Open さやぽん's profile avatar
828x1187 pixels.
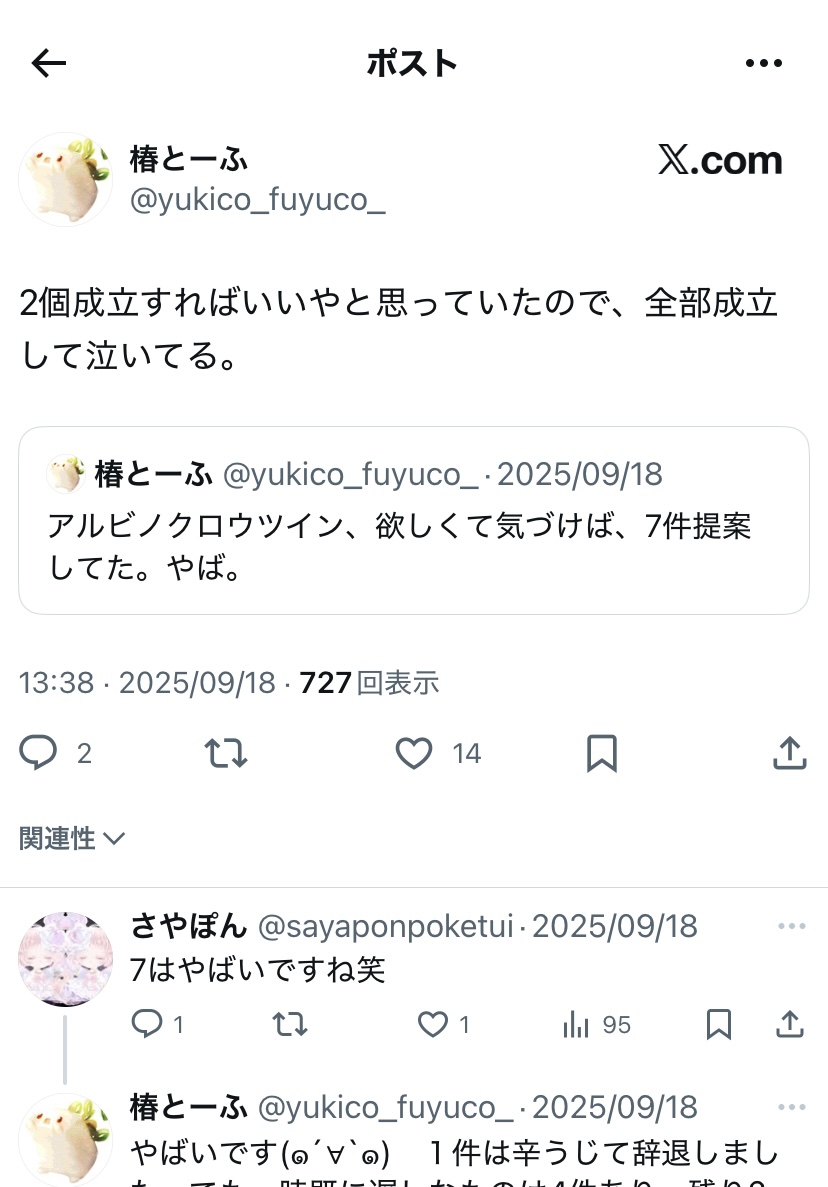click(x=66, y=959)
